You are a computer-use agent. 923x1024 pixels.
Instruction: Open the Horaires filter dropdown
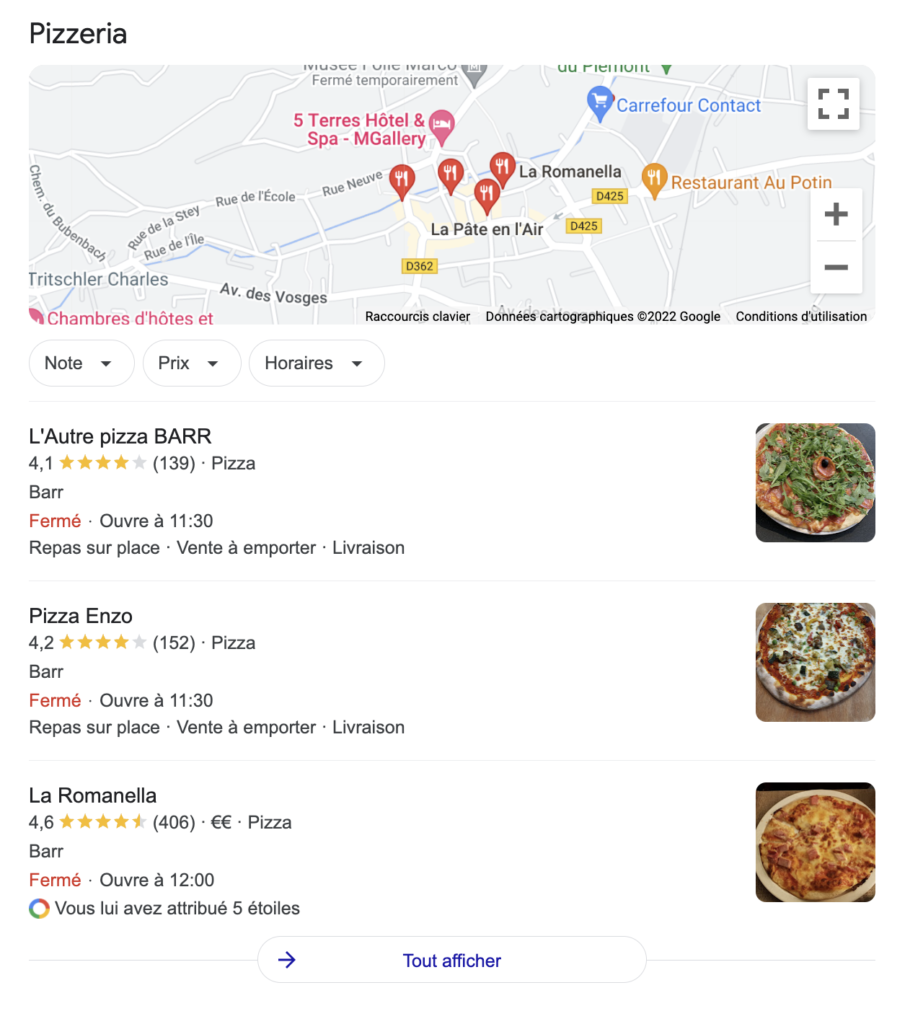click(316, 363)
